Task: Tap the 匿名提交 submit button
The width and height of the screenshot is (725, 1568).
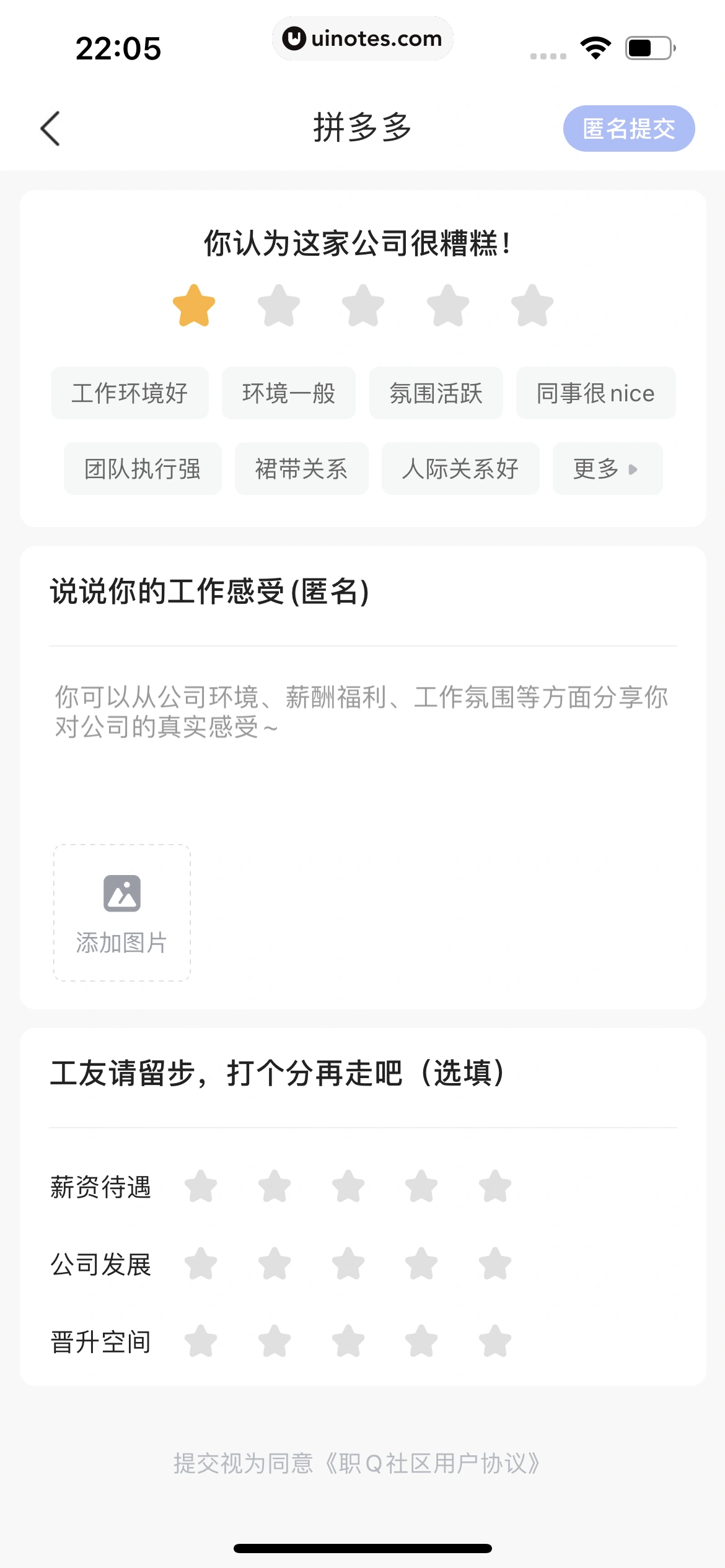Action: tap(628, 129)
